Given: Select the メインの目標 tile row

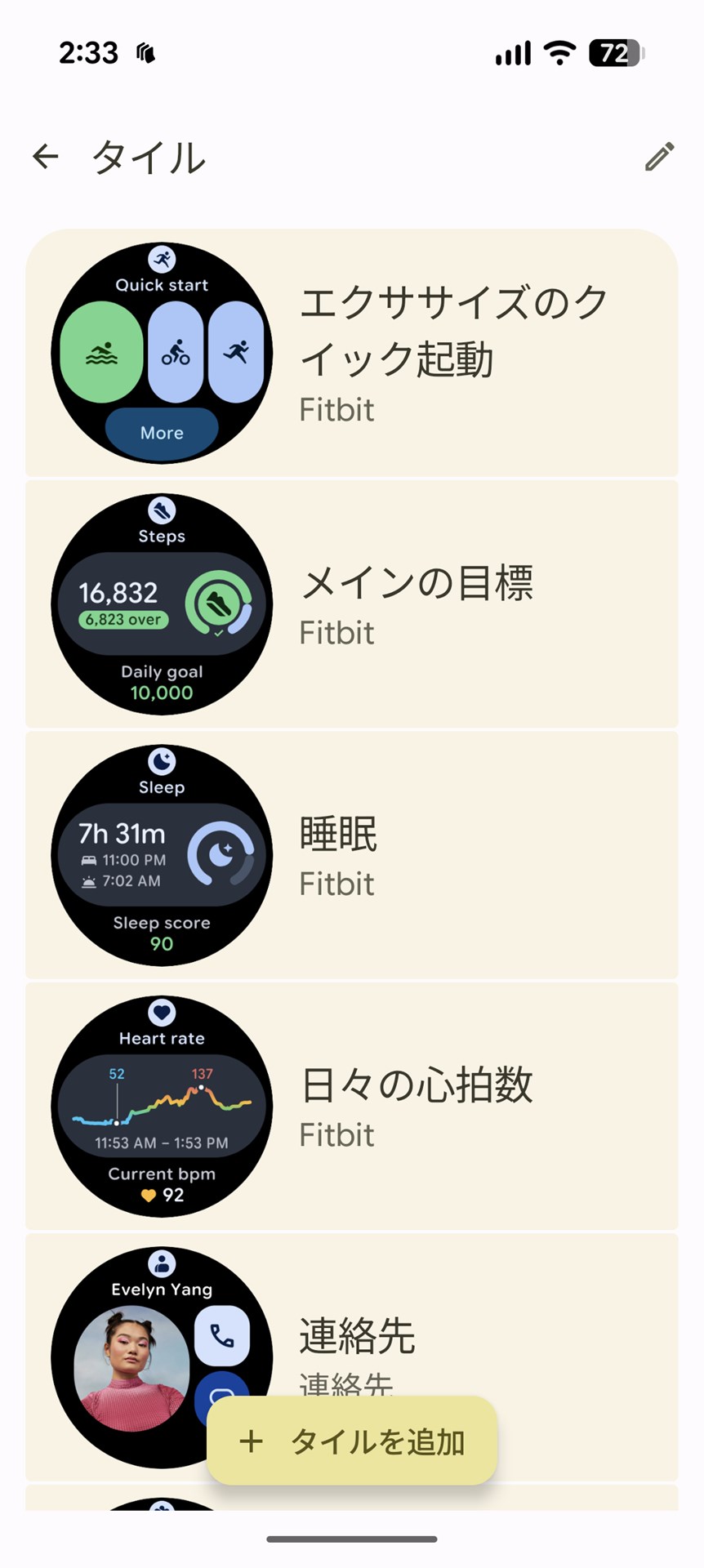Looking at the screenshot, I should (x=351, y=604).
